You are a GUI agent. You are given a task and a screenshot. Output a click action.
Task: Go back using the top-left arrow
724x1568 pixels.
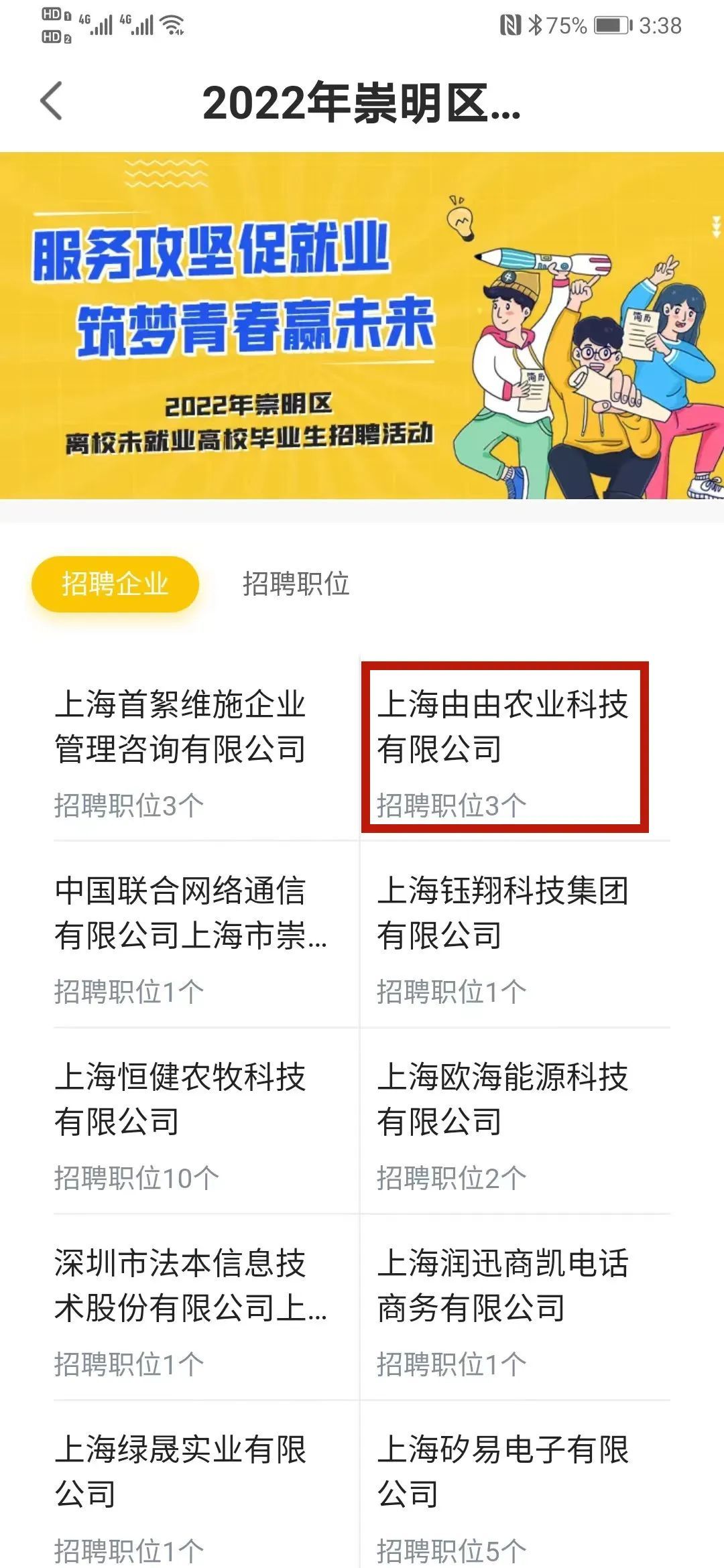(52, 101)
